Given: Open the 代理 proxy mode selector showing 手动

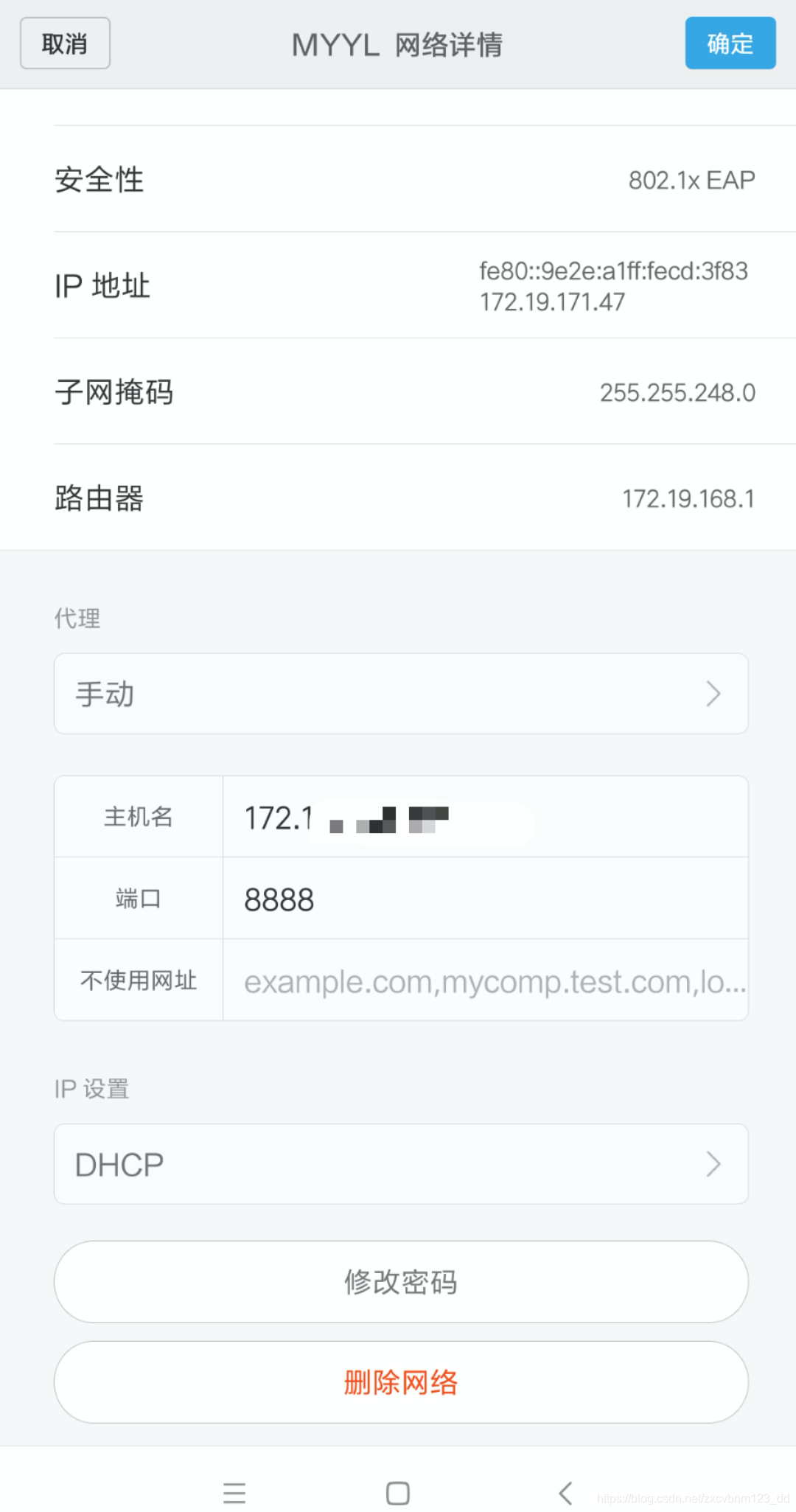Looking at the screenshot, I should point(401,694).
